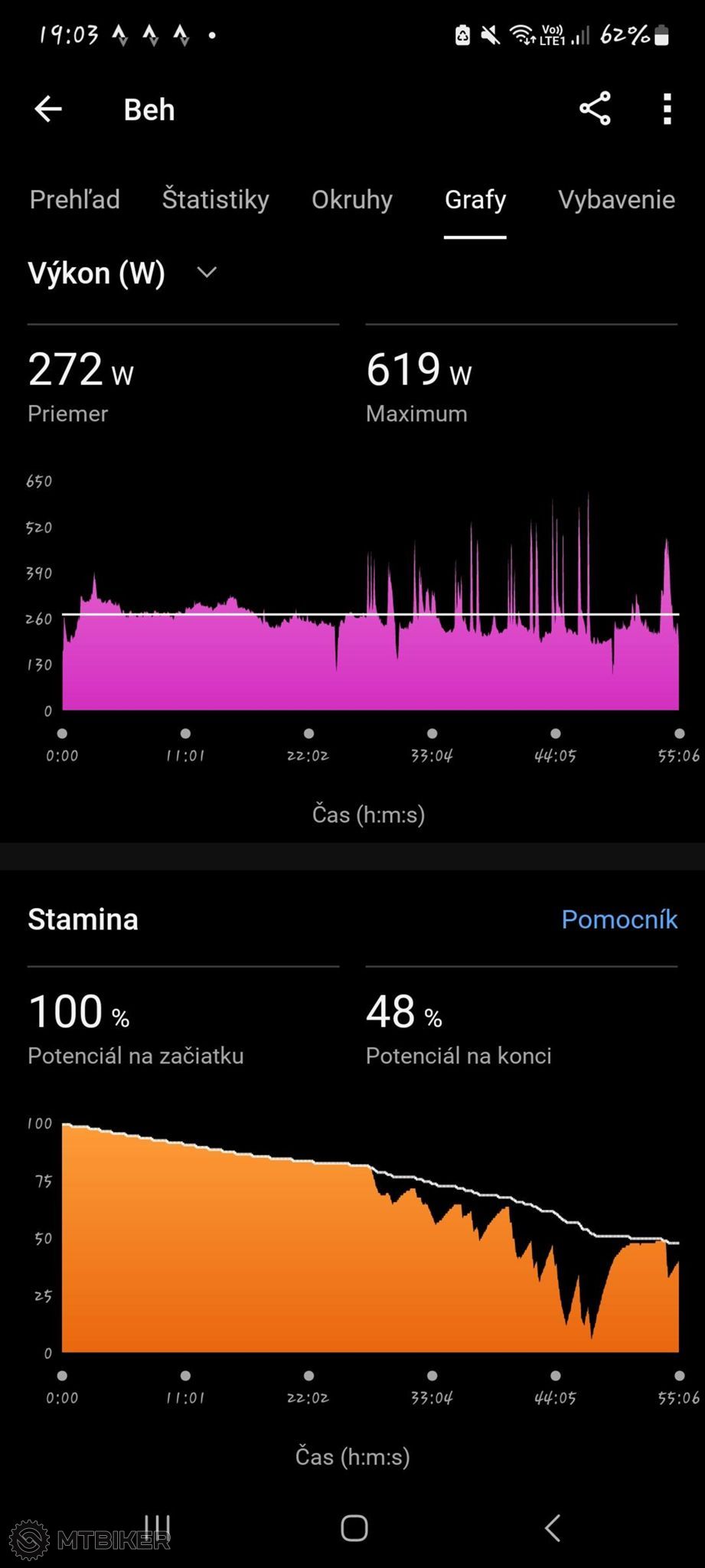Tap the system back chevron
The height and width of the screenshot is (1568, 705).
coord(552,1527)
